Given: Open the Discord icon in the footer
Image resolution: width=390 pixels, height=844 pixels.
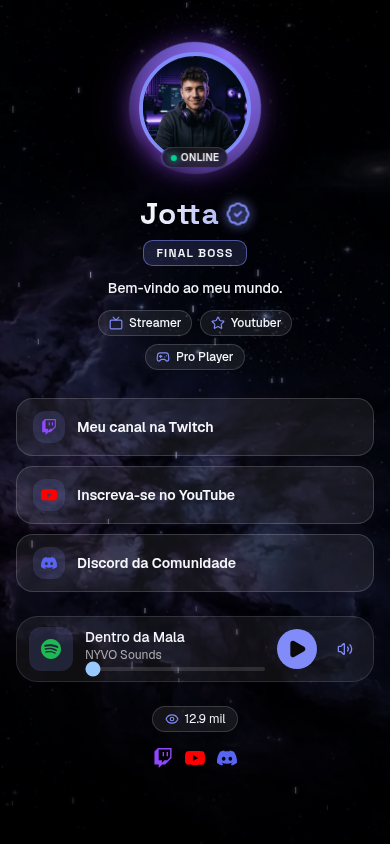Looking at the screenshot, I should coord(227,758).
